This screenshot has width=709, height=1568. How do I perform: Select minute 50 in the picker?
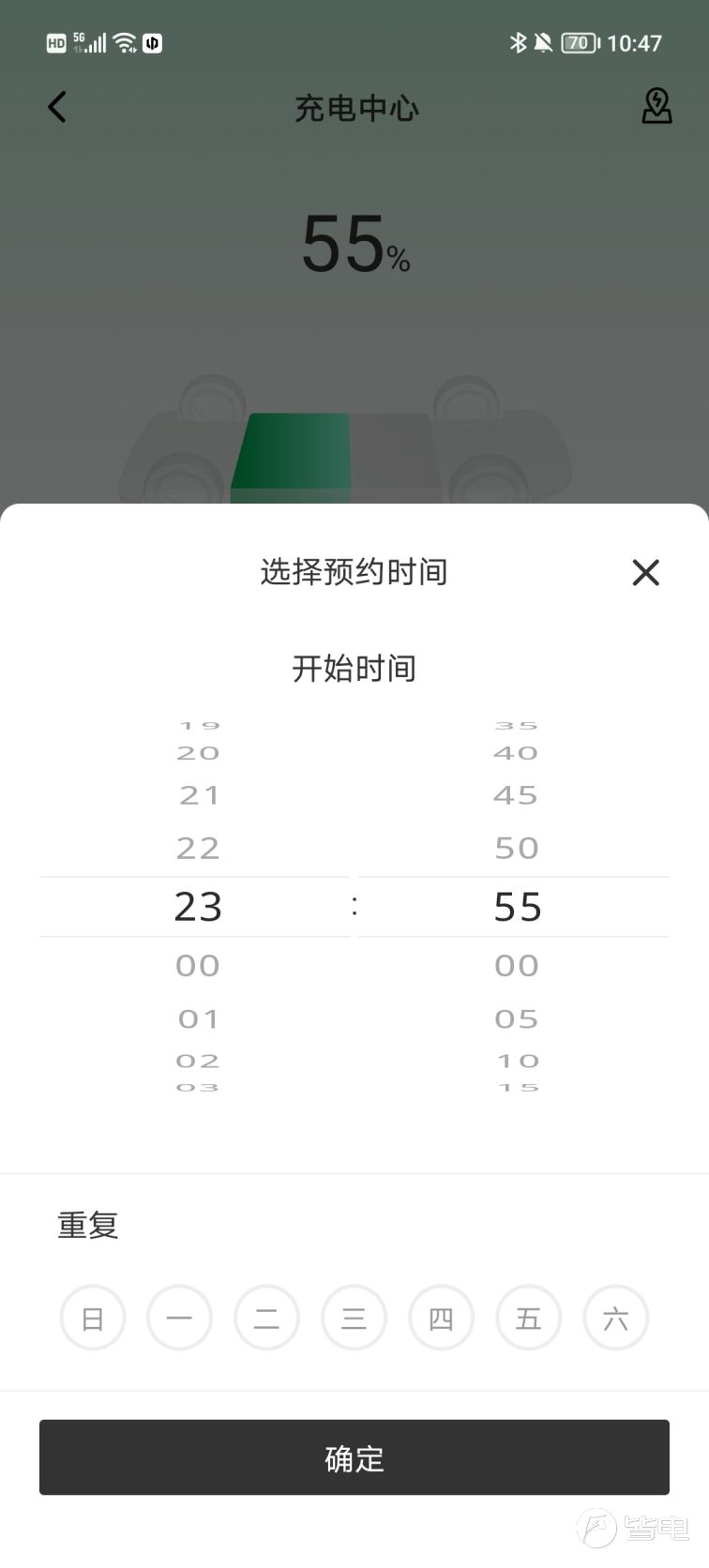coord(517,848)
